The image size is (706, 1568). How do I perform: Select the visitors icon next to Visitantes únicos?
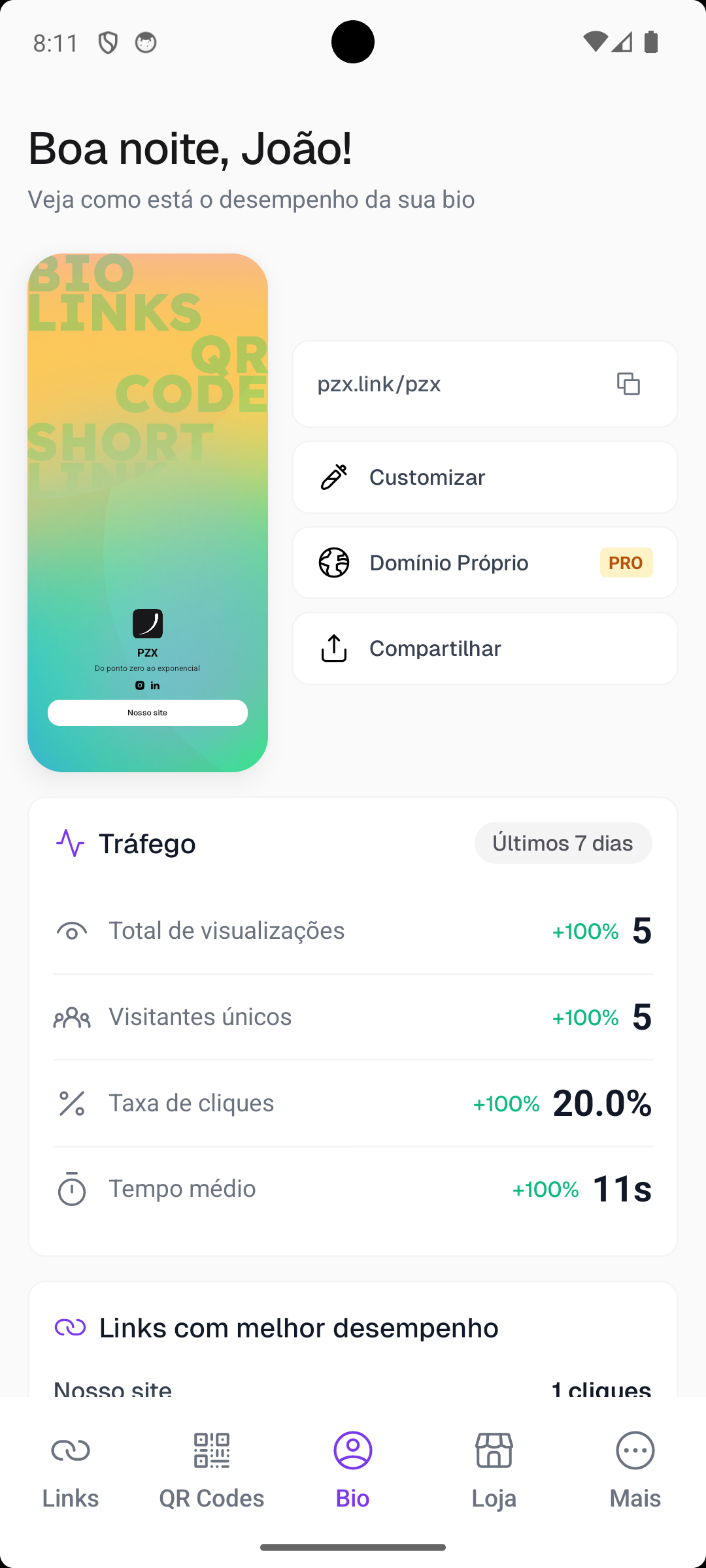pos(72,1017)
